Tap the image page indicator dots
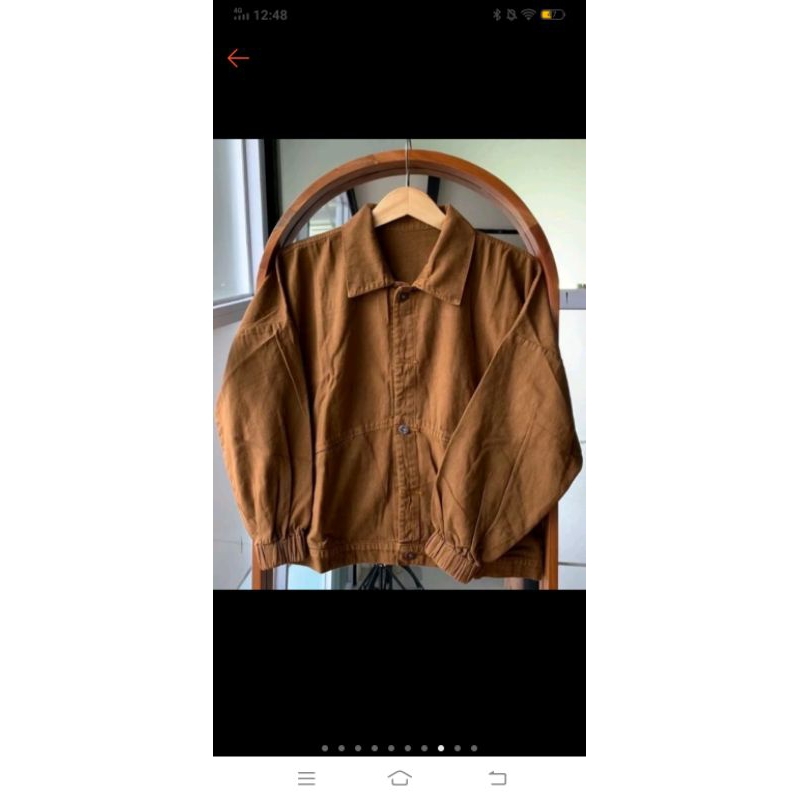 point(399,748)
